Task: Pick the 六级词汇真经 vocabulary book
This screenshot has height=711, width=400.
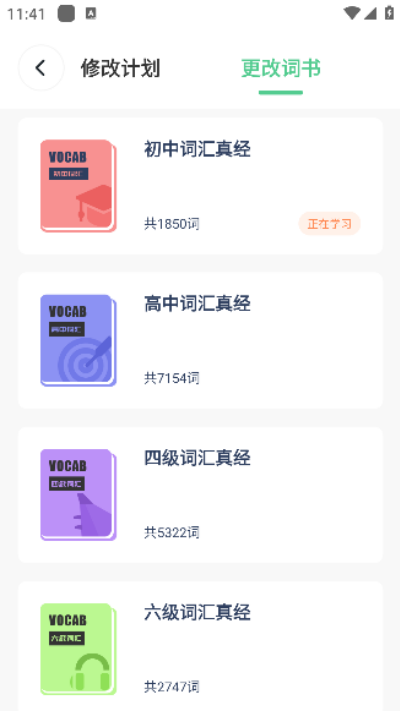Action: [200, 646]
